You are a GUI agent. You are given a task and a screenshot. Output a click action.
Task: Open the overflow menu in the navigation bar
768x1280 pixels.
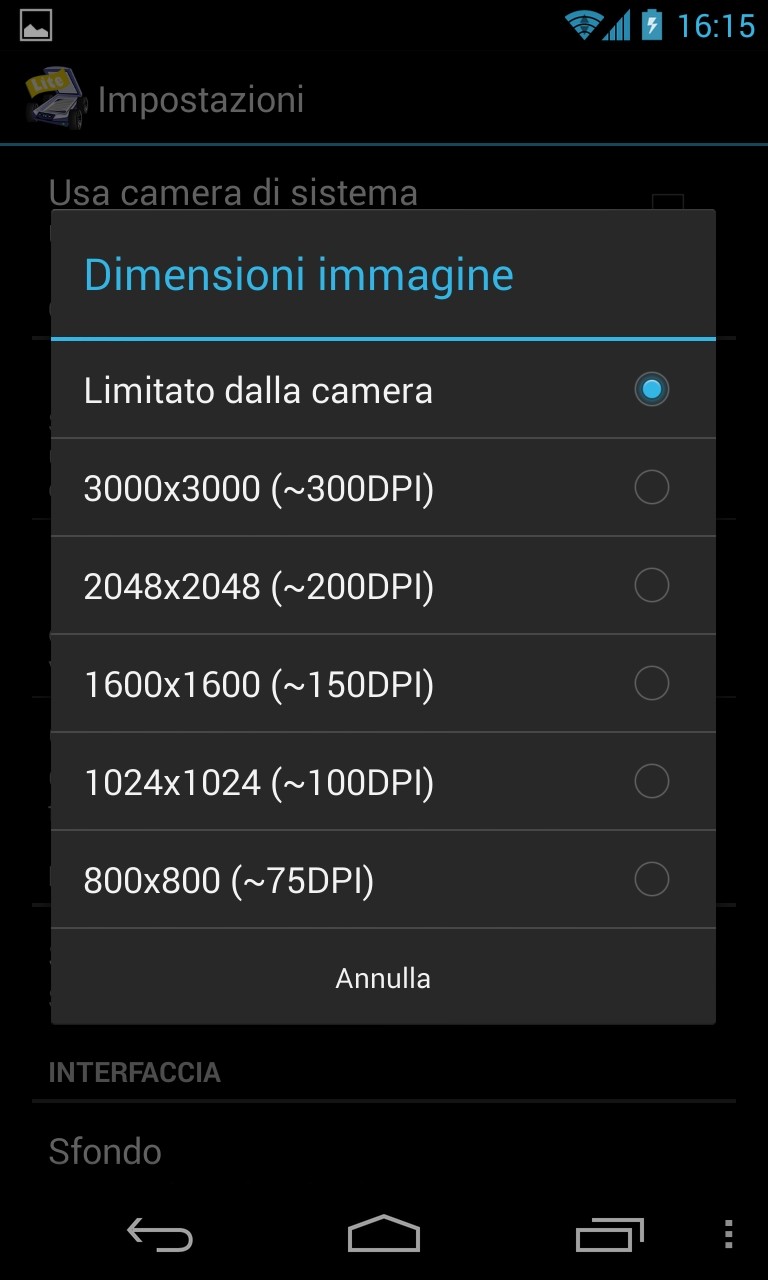tap(728, 1234)
